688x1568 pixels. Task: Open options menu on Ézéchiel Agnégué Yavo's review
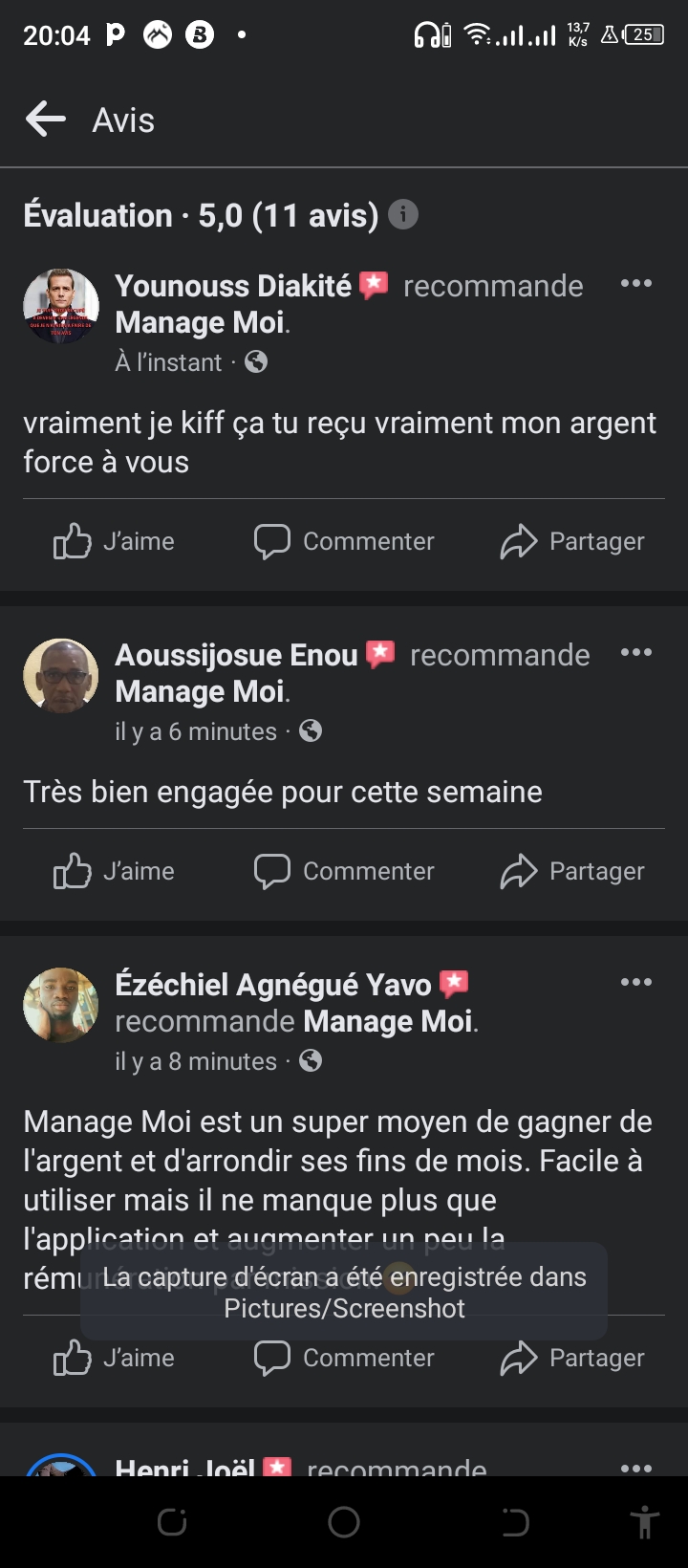click(x=635, y=983)
